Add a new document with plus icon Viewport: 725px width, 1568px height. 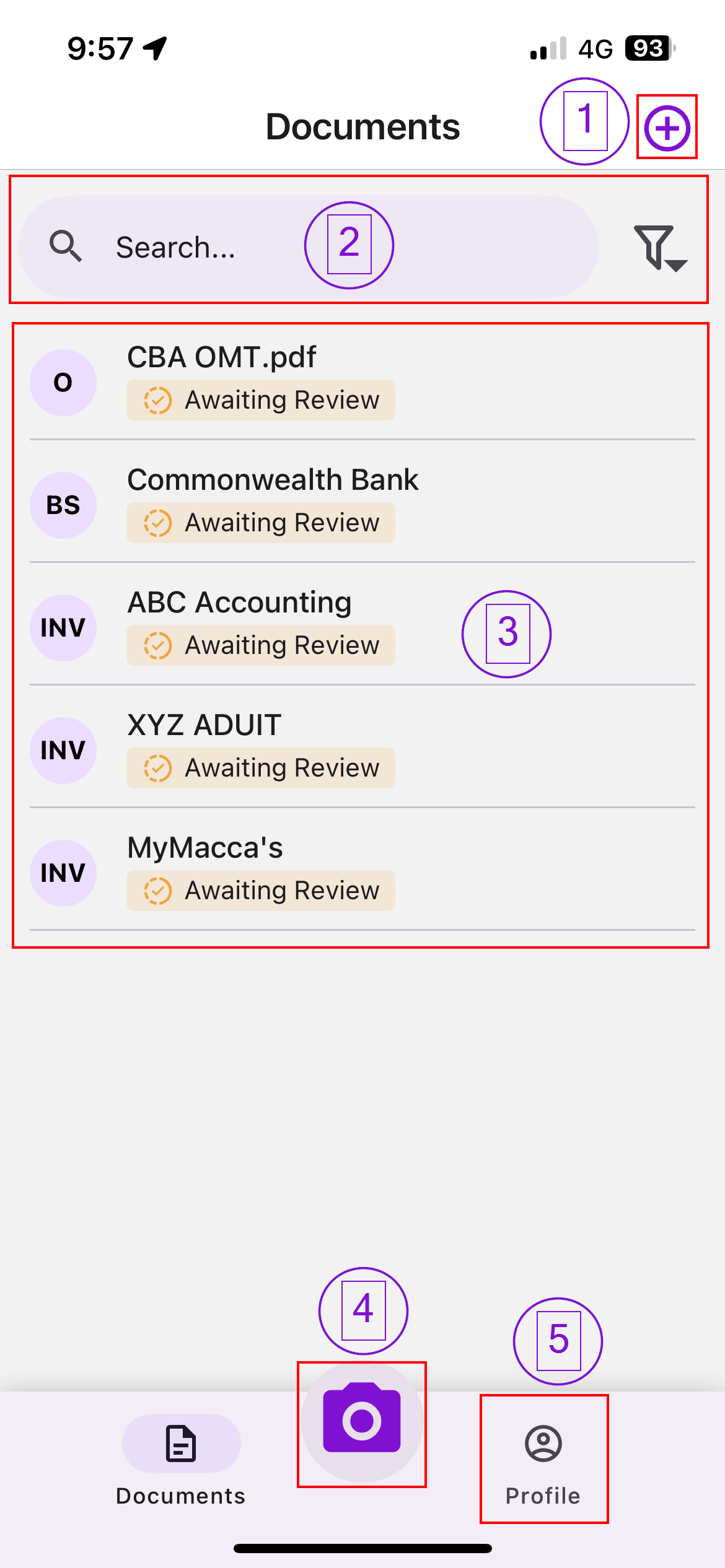[x=667, y=128]
